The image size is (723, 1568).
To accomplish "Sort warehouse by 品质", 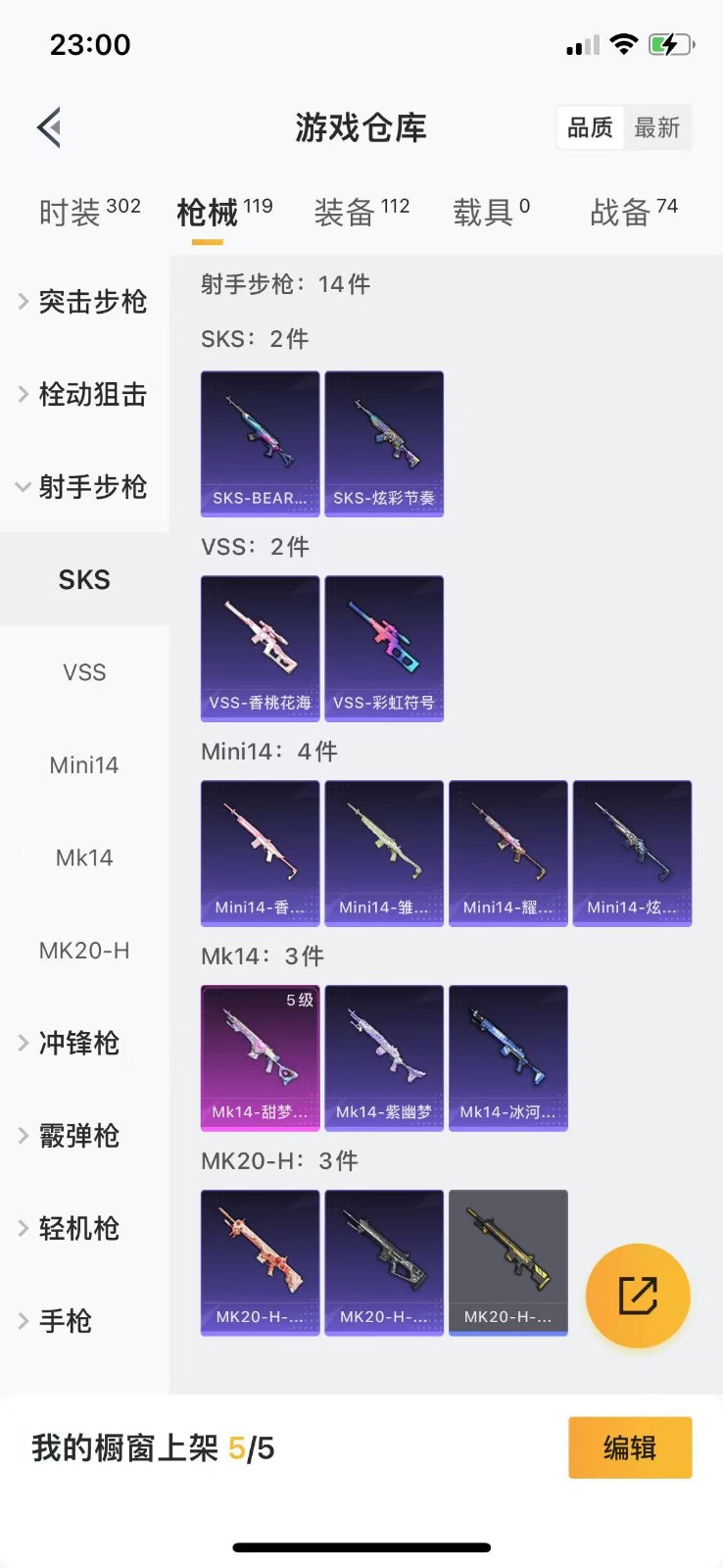I will pyautogui.click(x=590, y=128).
